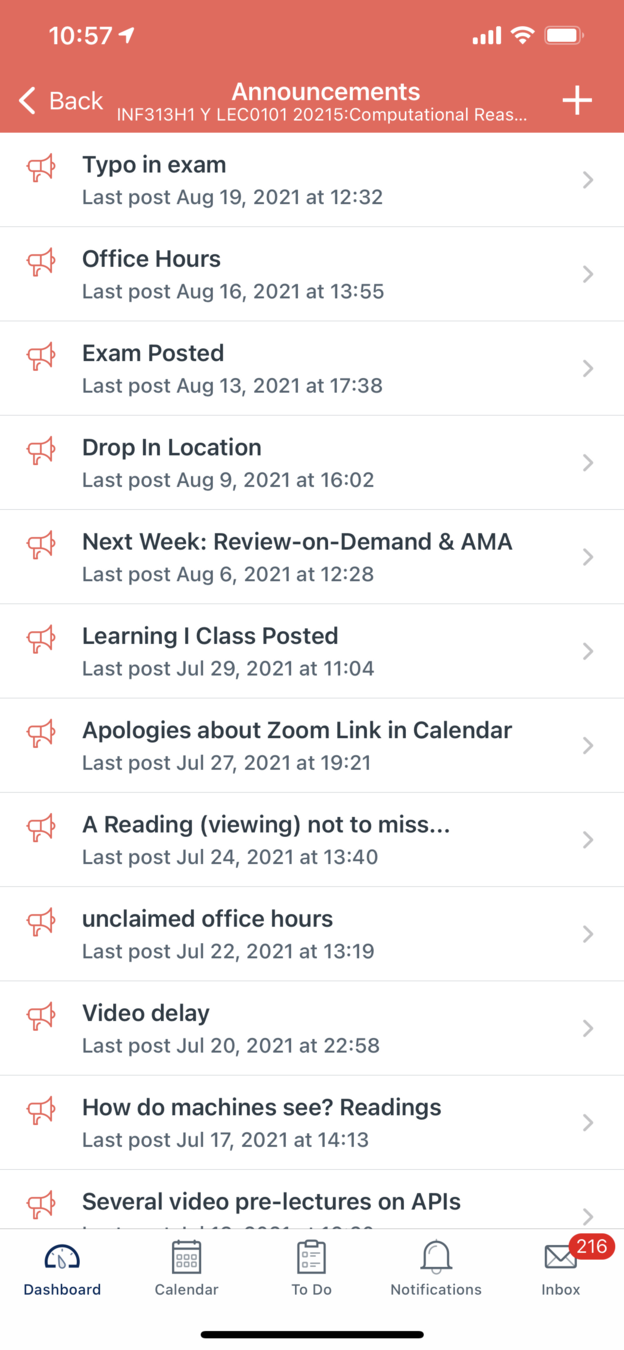Screen dimensions: 624x1350
Task: Open the Video delay announcement
Action: [310, 1028]
